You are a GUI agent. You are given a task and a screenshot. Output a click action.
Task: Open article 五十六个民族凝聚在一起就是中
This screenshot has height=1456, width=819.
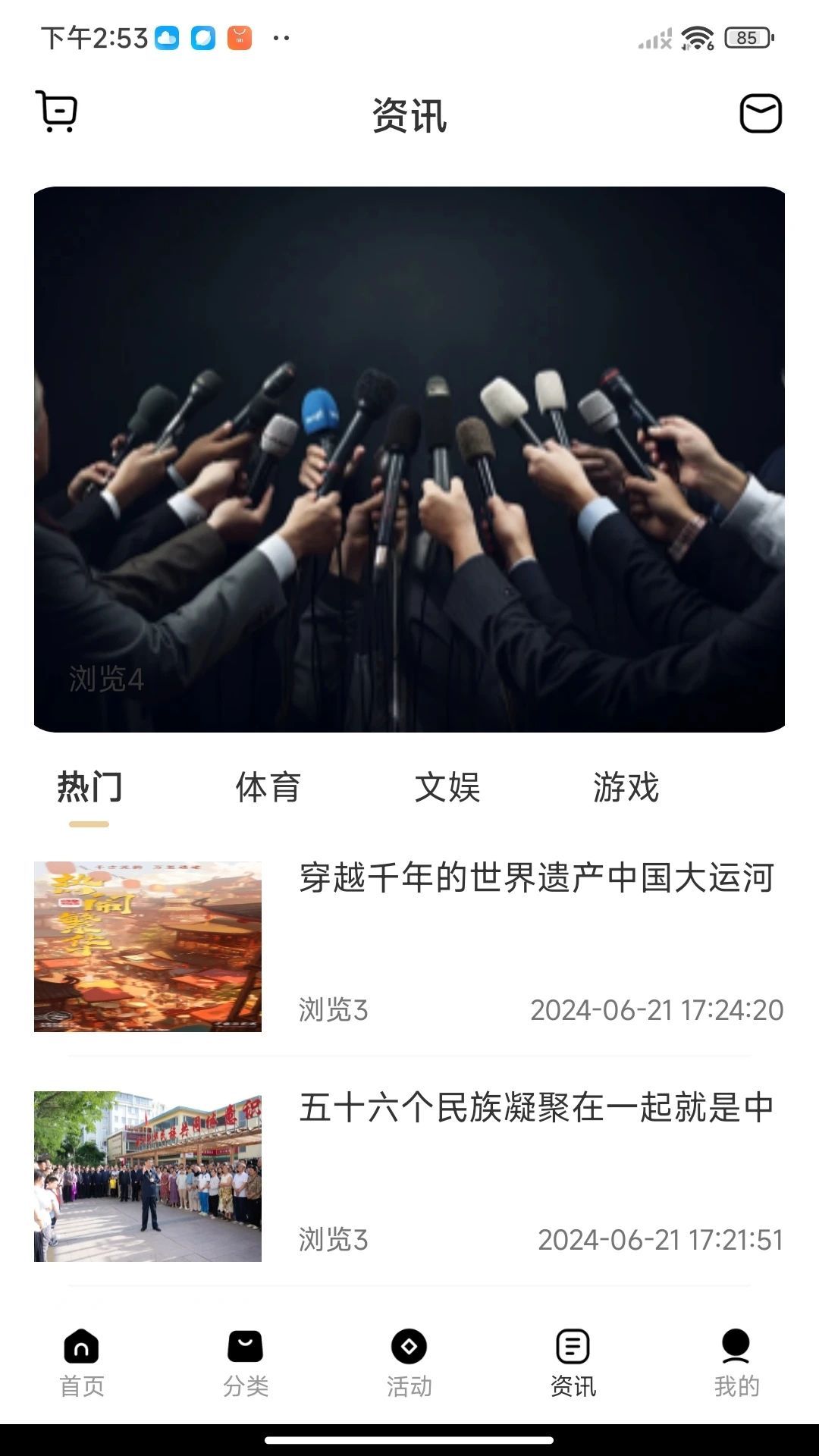[535, 1108]
